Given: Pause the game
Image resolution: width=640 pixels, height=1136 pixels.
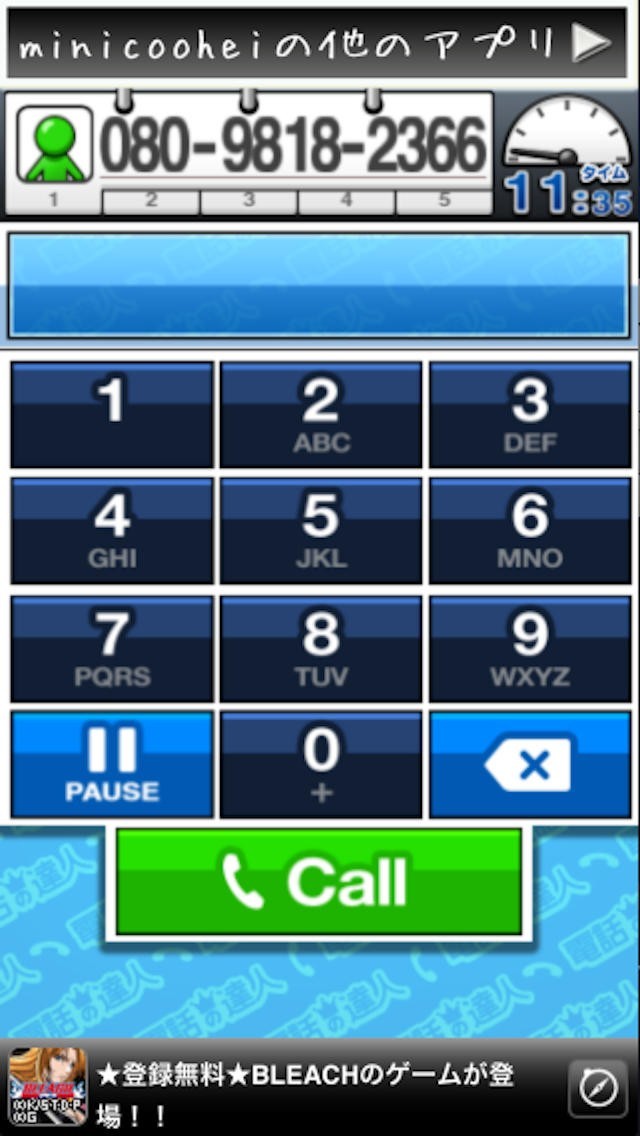Looking at the screenshot, I should click(112, 764).
